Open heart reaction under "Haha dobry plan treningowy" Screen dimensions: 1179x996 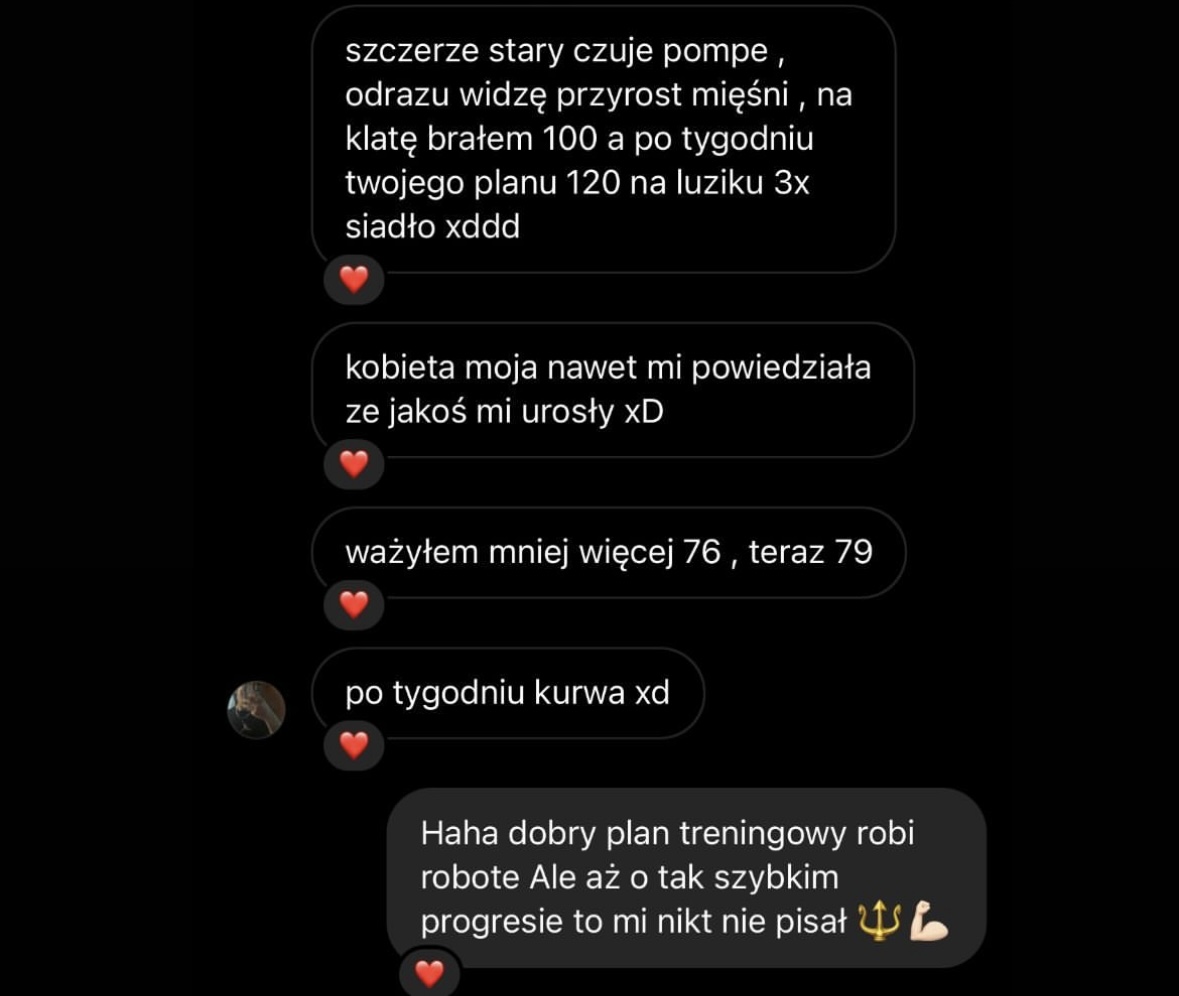point(429,973)
